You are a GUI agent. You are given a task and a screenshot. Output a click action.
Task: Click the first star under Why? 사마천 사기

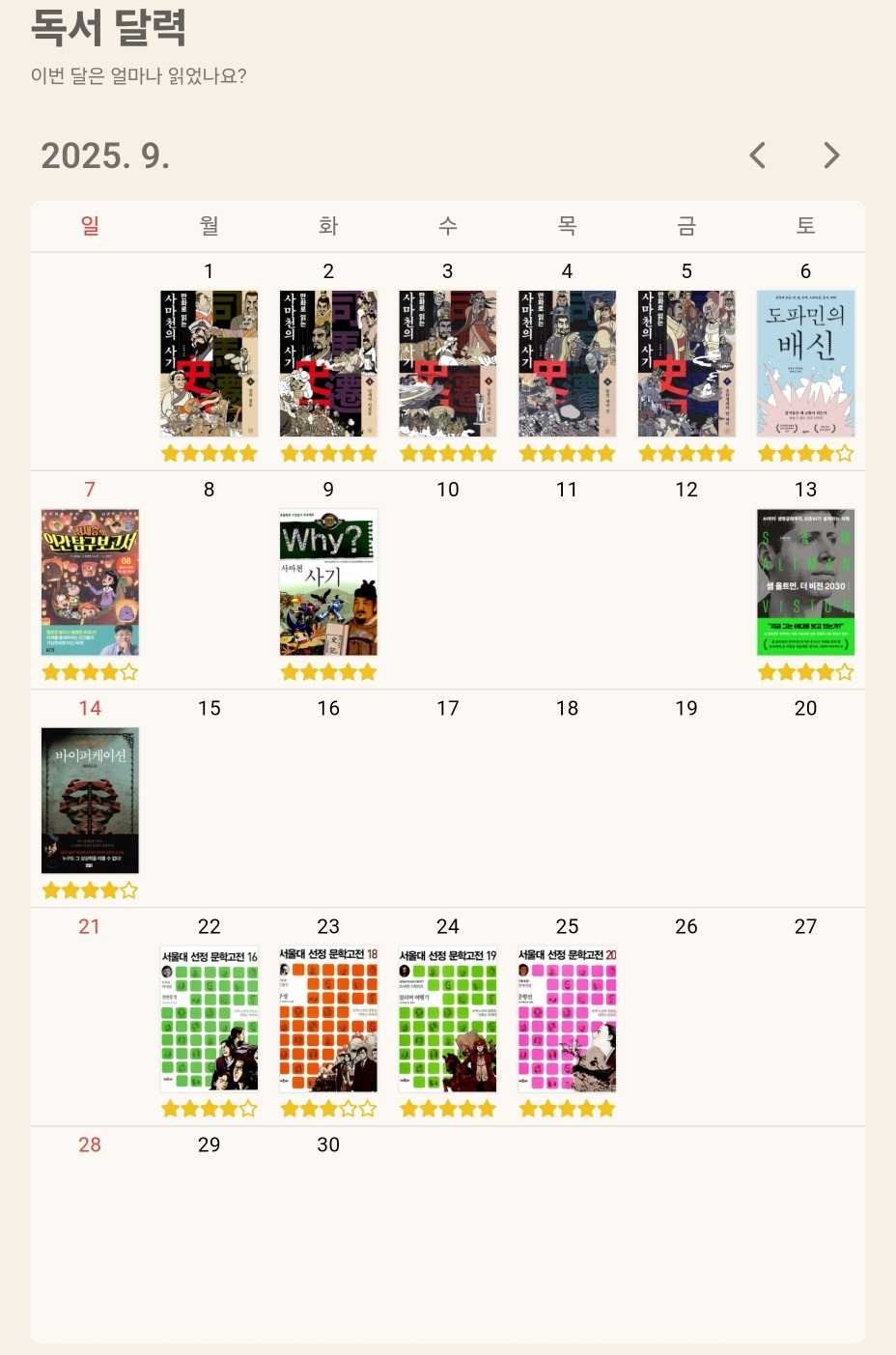pos(290,671)
